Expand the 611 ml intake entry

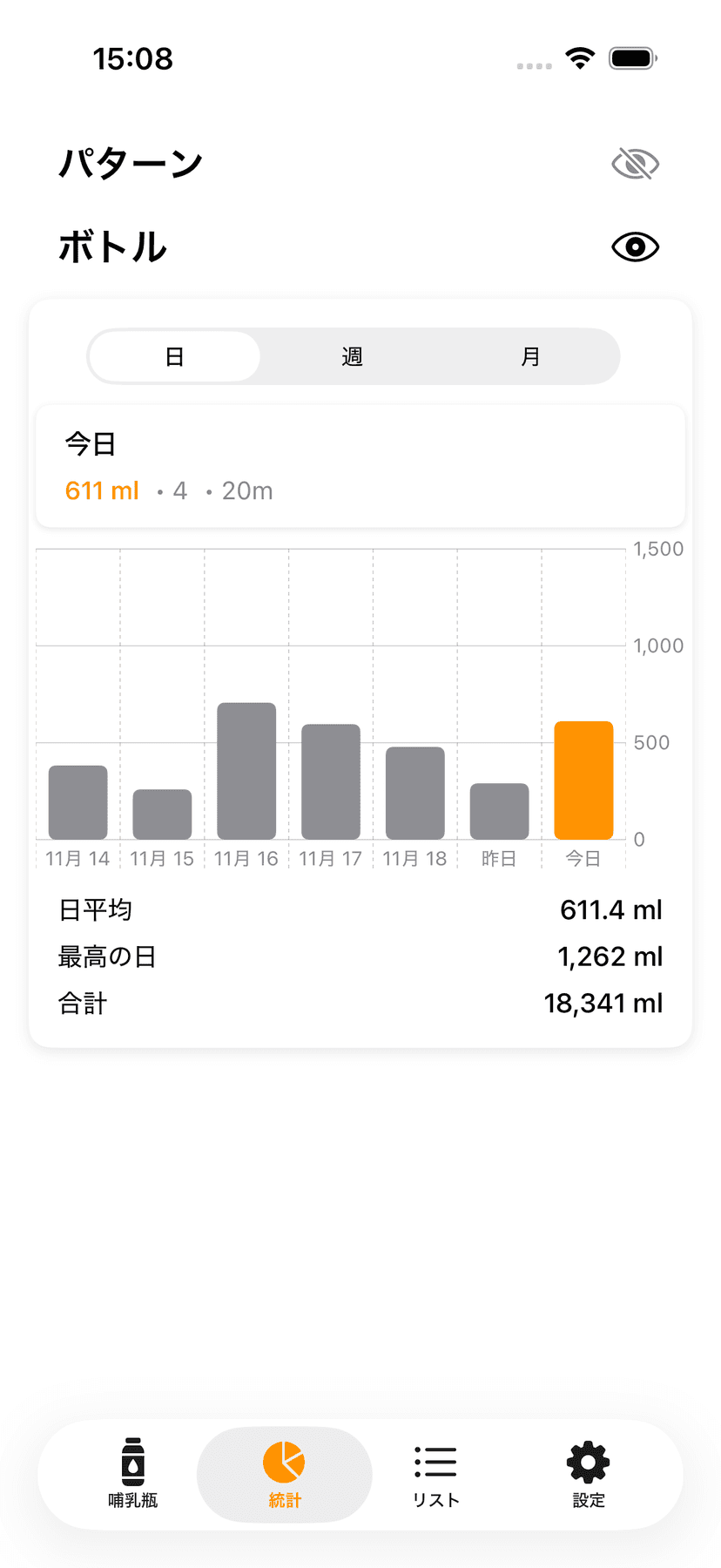tap(101, 490)
